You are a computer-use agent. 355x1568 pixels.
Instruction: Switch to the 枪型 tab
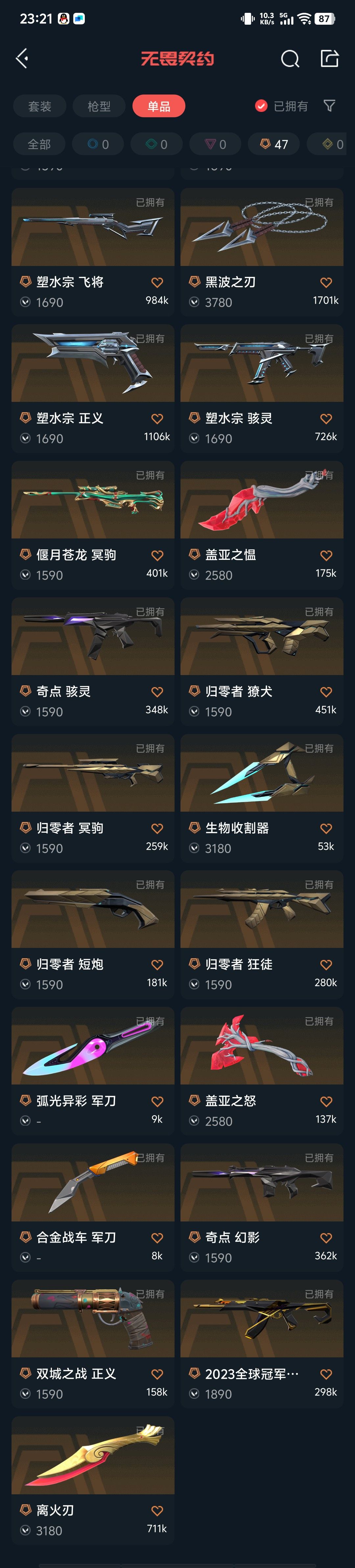(x=99, y=107)
